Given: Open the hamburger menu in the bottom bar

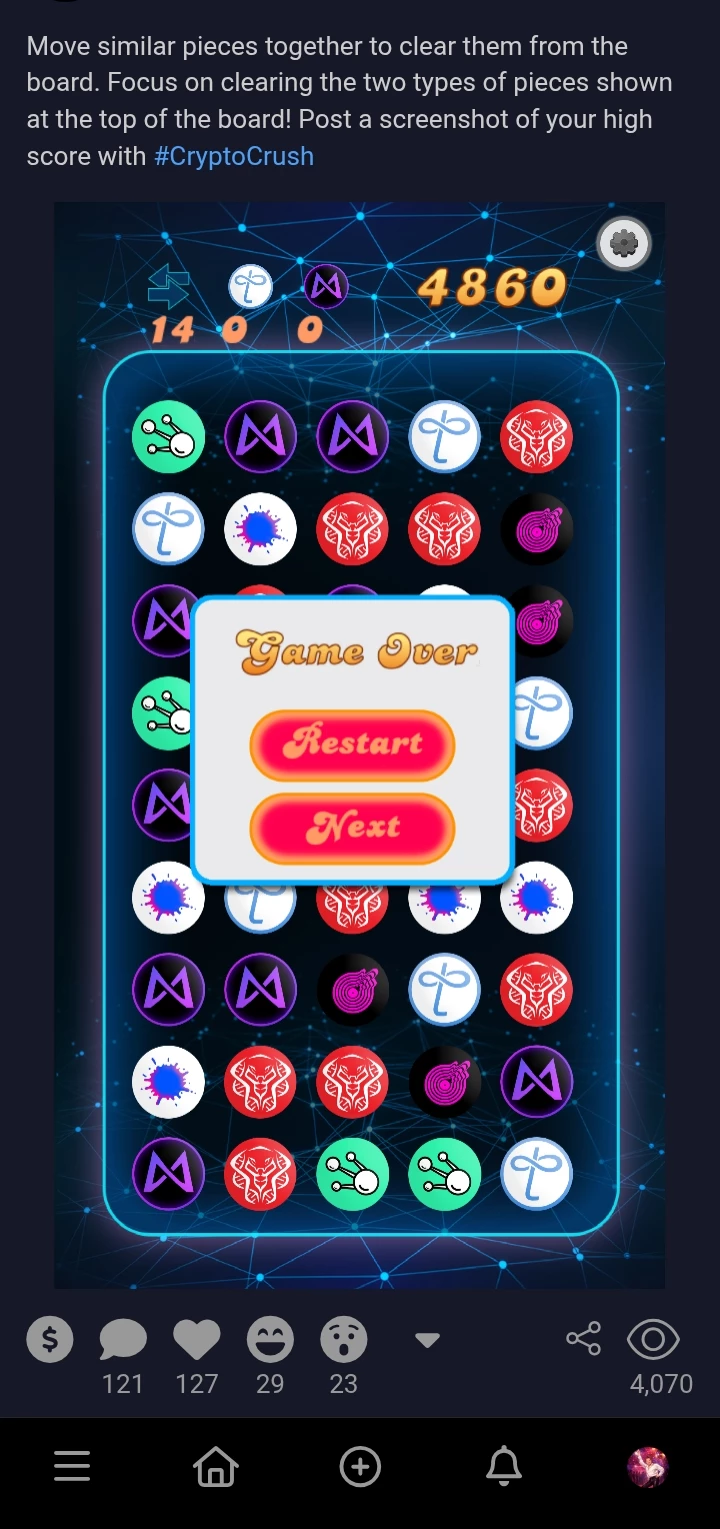Looking at the screenshot, I should pos(72,1467).
